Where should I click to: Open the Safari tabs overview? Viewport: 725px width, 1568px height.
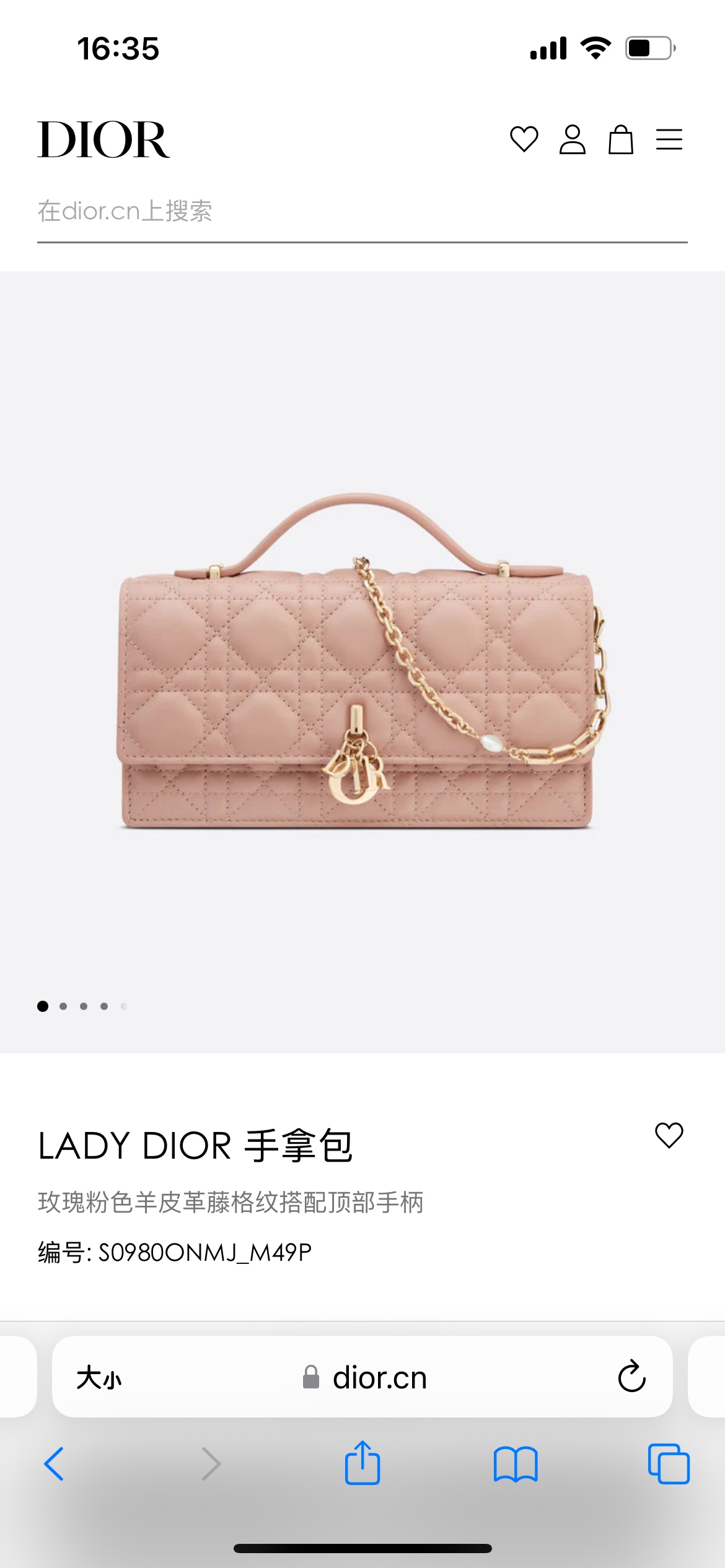tap(669, 1464)
